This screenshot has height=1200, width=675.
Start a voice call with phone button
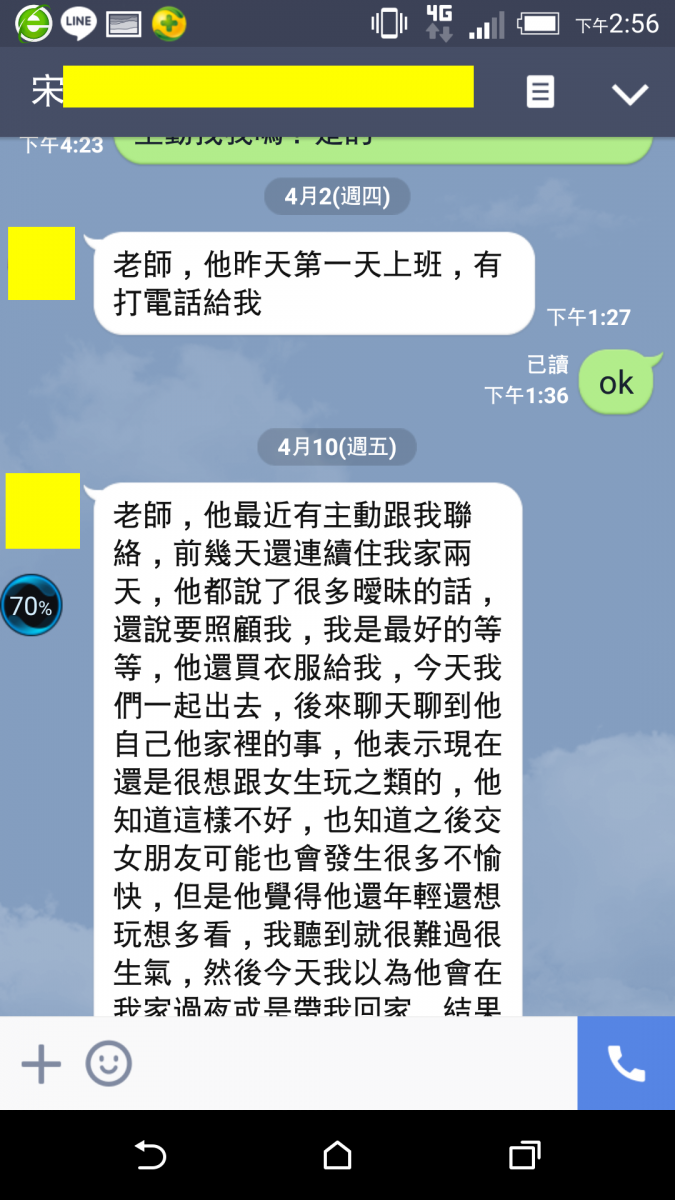(626, 1064)
